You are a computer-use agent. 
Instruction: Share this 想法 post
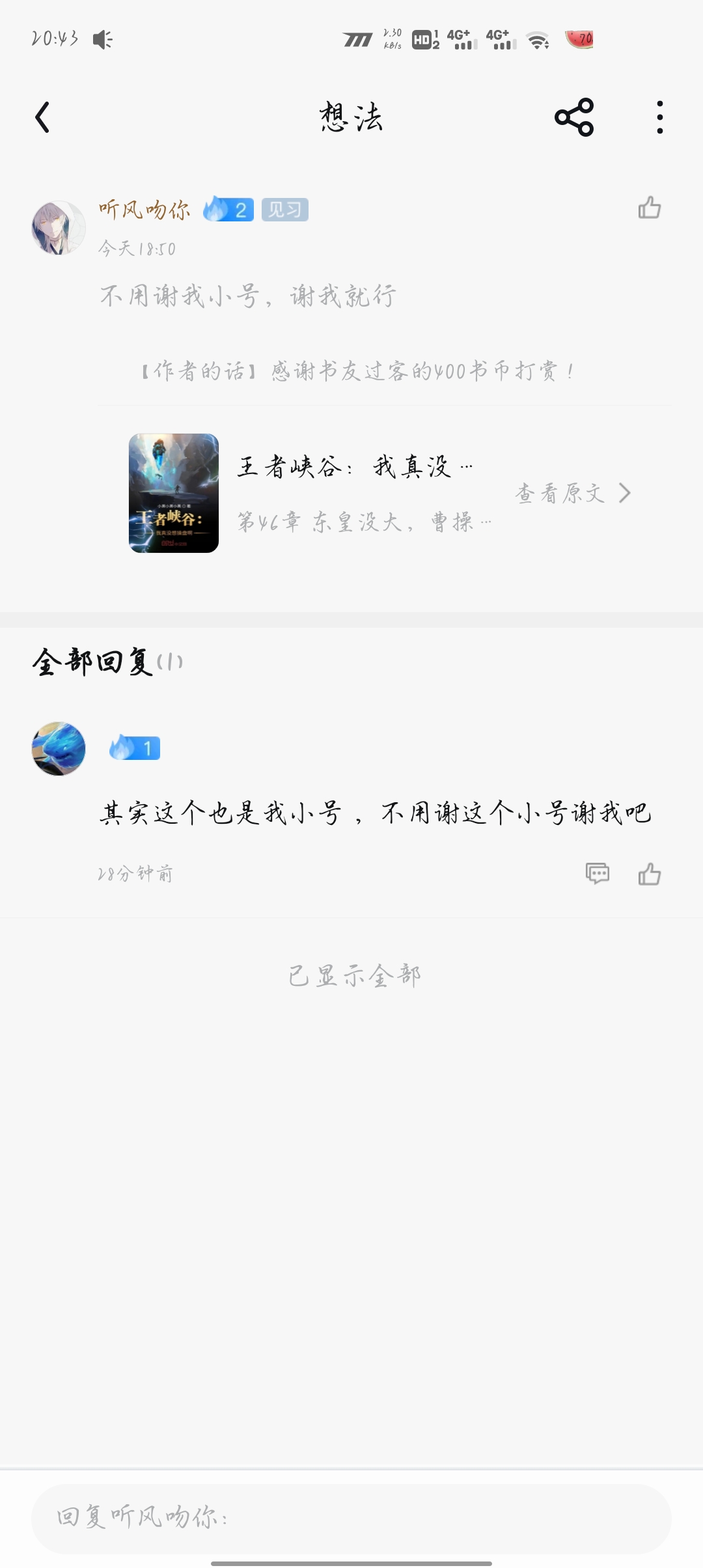[x=574, y=118]
